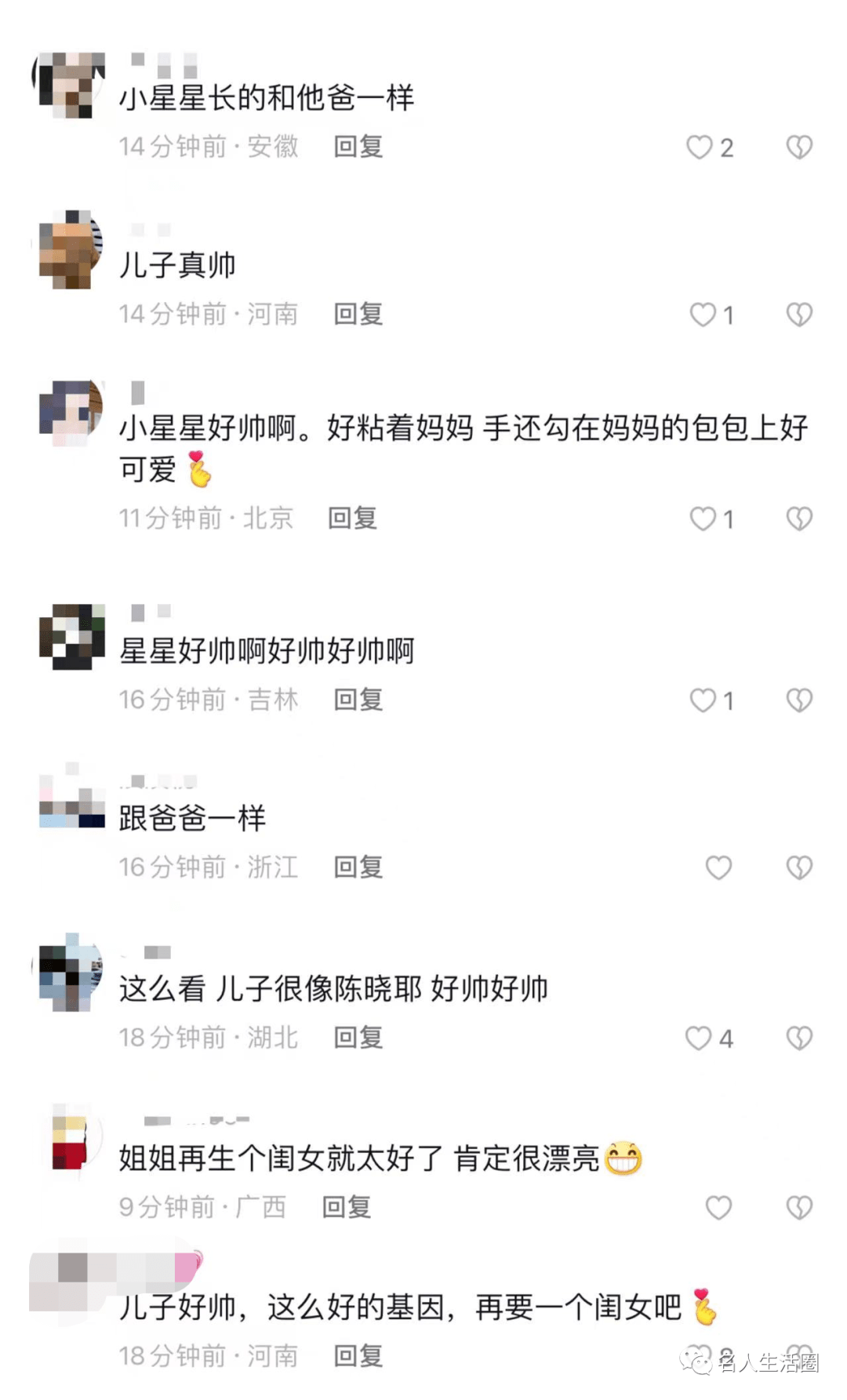
Task: Dislike the comment from 浙江
Action: (x=799, y=867)
